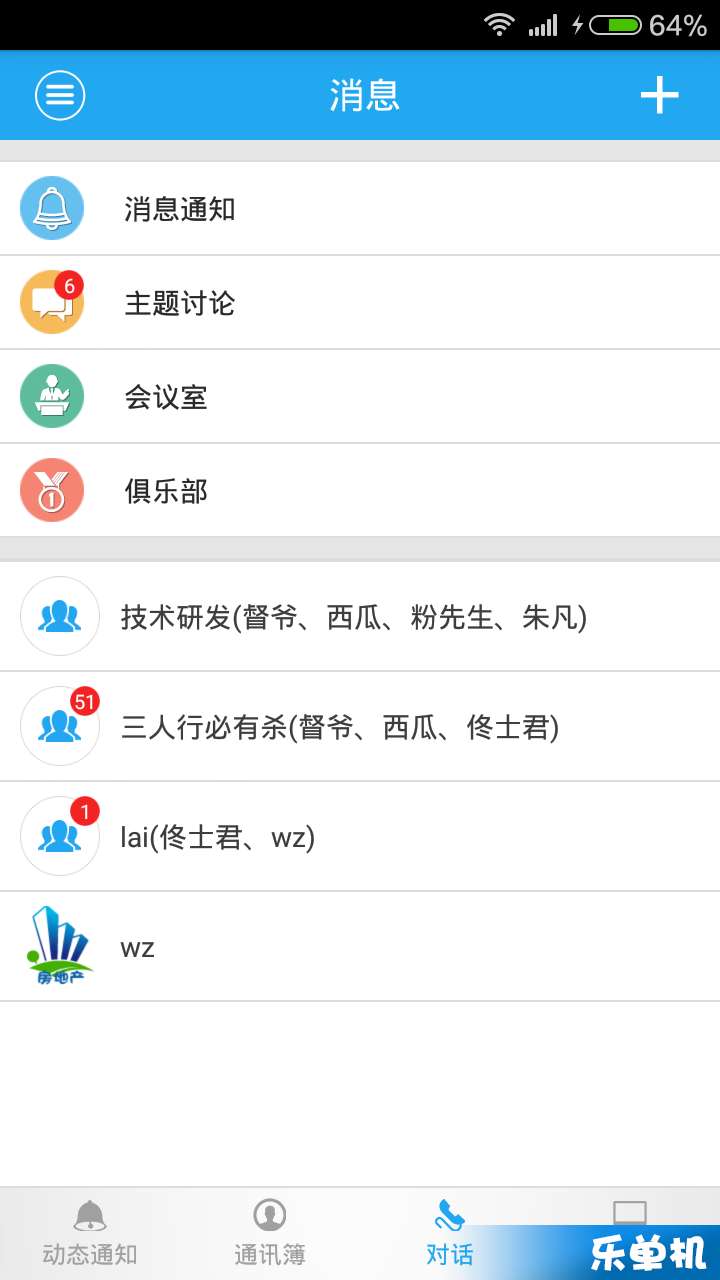Open the 三人行必有杀 group chat
The width and height of the screenshot is (720, 1280).
pos(360,726)
